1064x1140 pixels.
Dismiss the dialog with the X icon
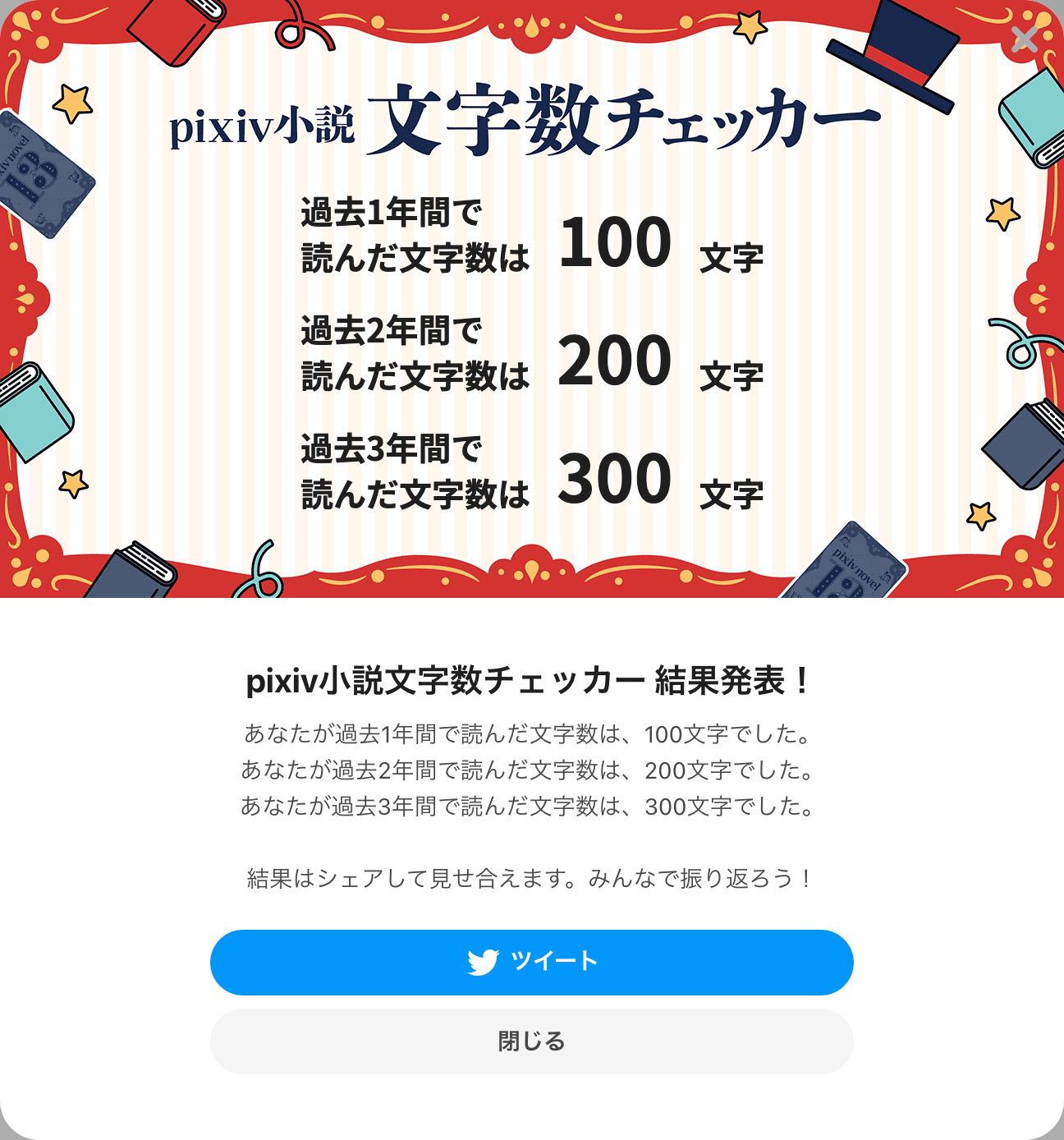(x=1024, y=39)
